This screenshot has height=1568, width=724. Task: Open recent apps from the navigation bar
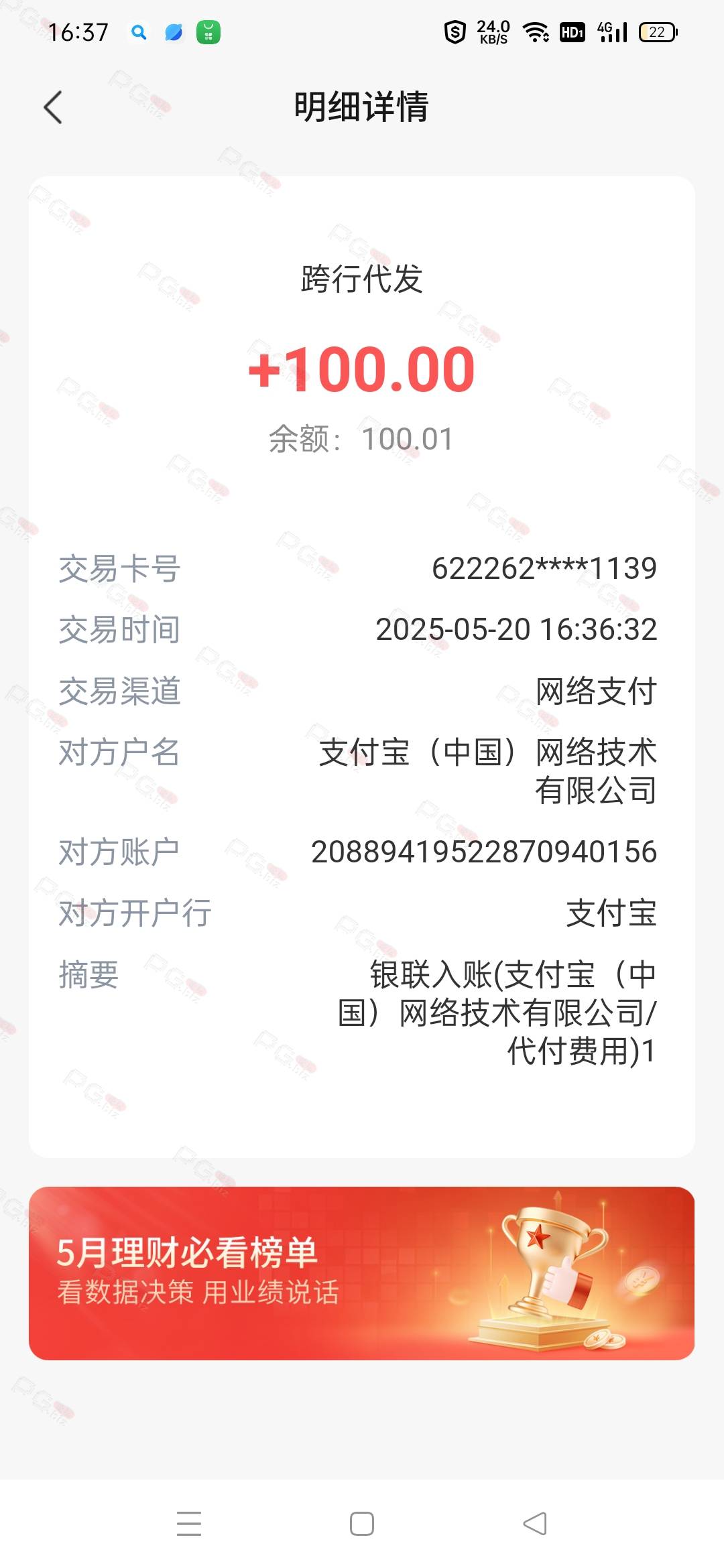pyautogui.click(x=189, y=1523)
